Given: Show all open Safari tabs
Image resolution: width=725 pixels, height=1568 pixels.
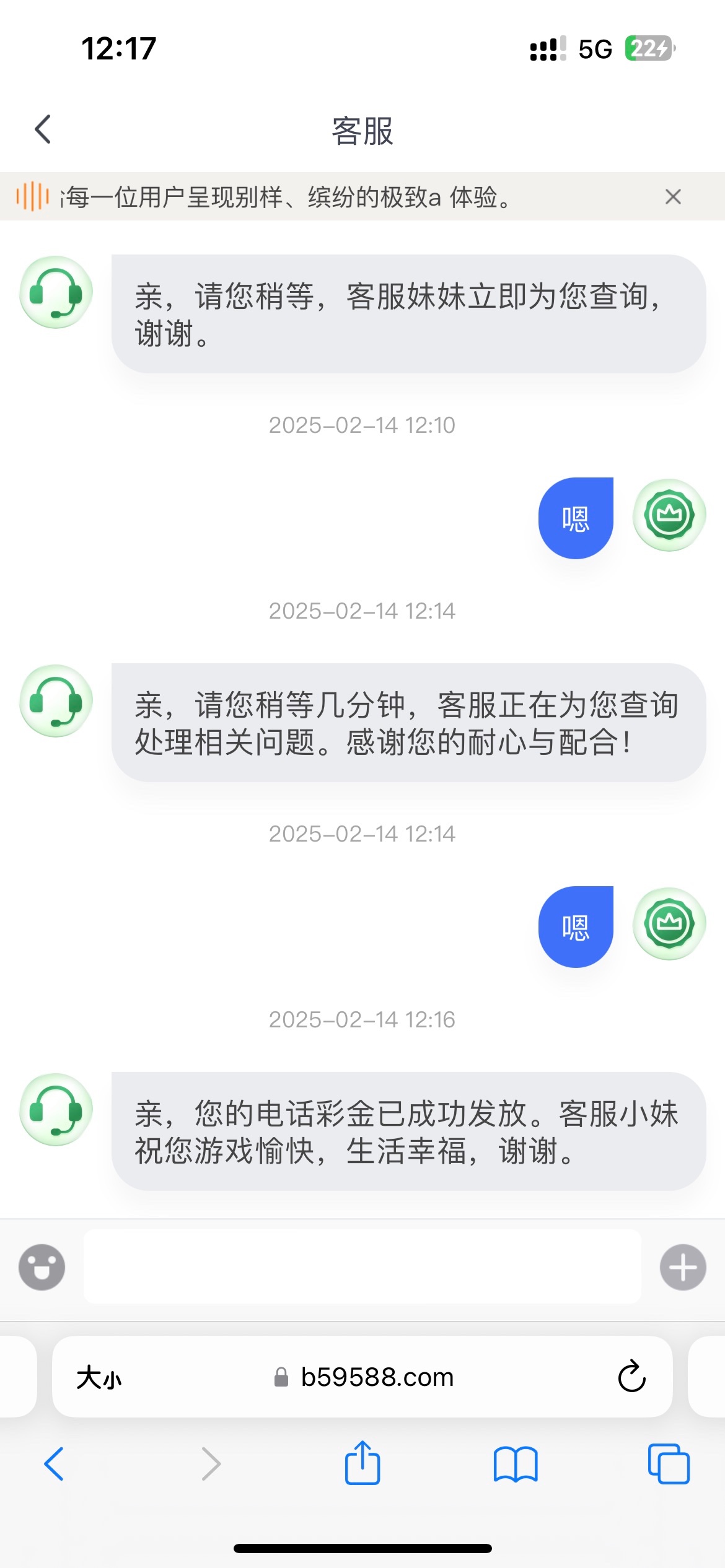Looking at the screenshot, I should [669, 1464].
